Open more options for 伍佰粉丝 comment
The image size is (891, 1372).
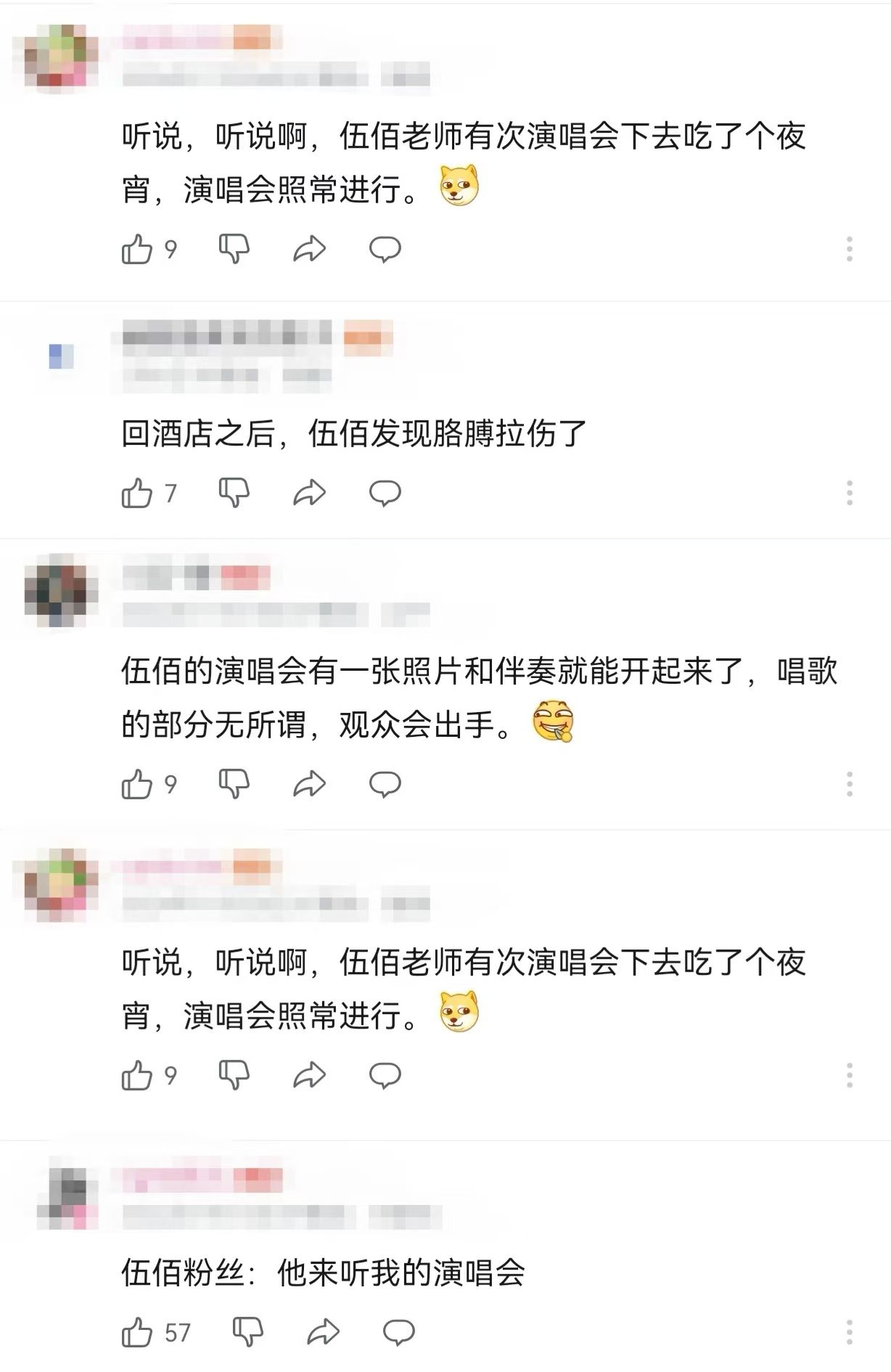click(850, 1333)
